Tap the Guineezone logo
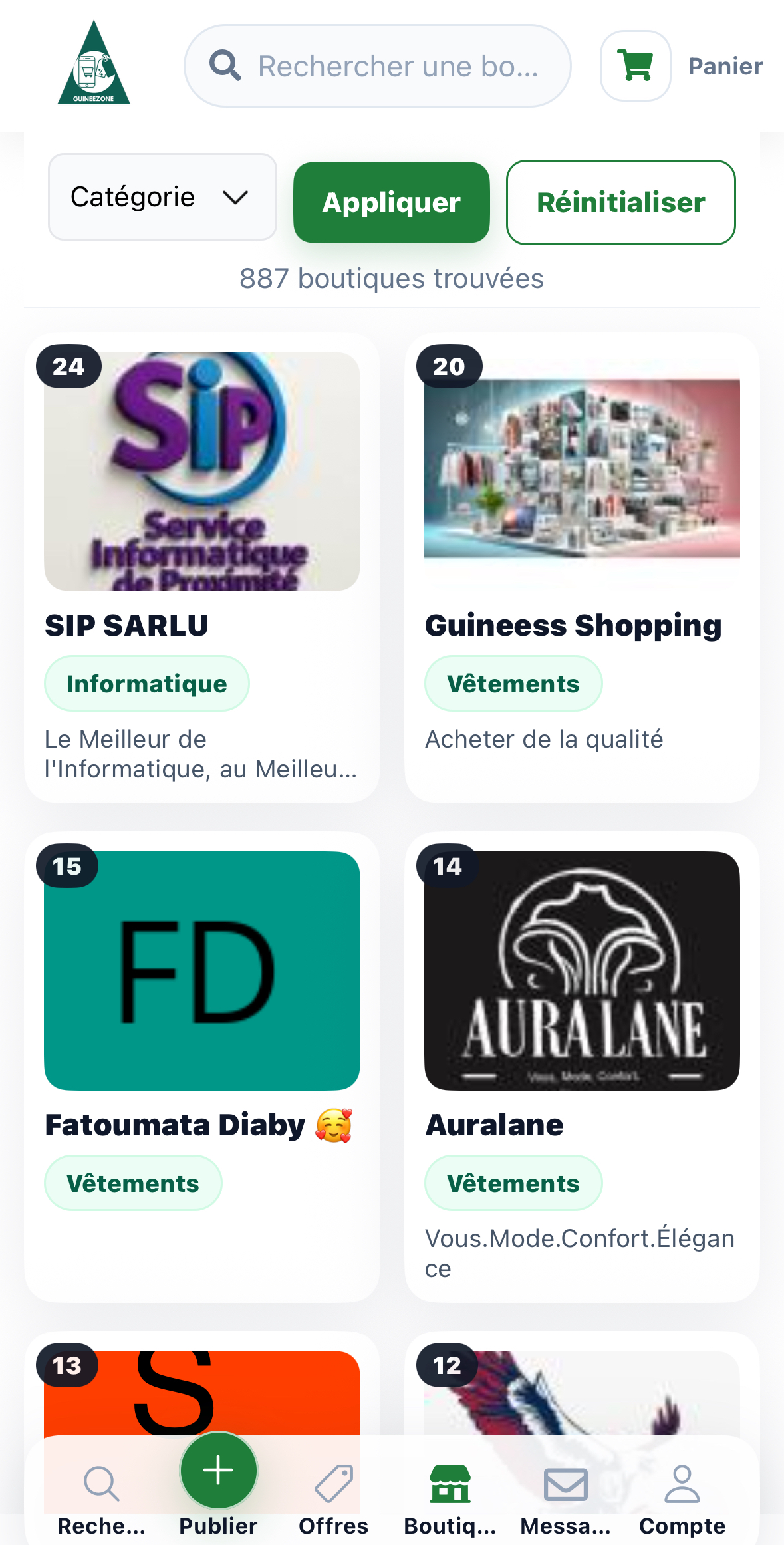This screenshot has width=784, height=1545. pos(94,64)
